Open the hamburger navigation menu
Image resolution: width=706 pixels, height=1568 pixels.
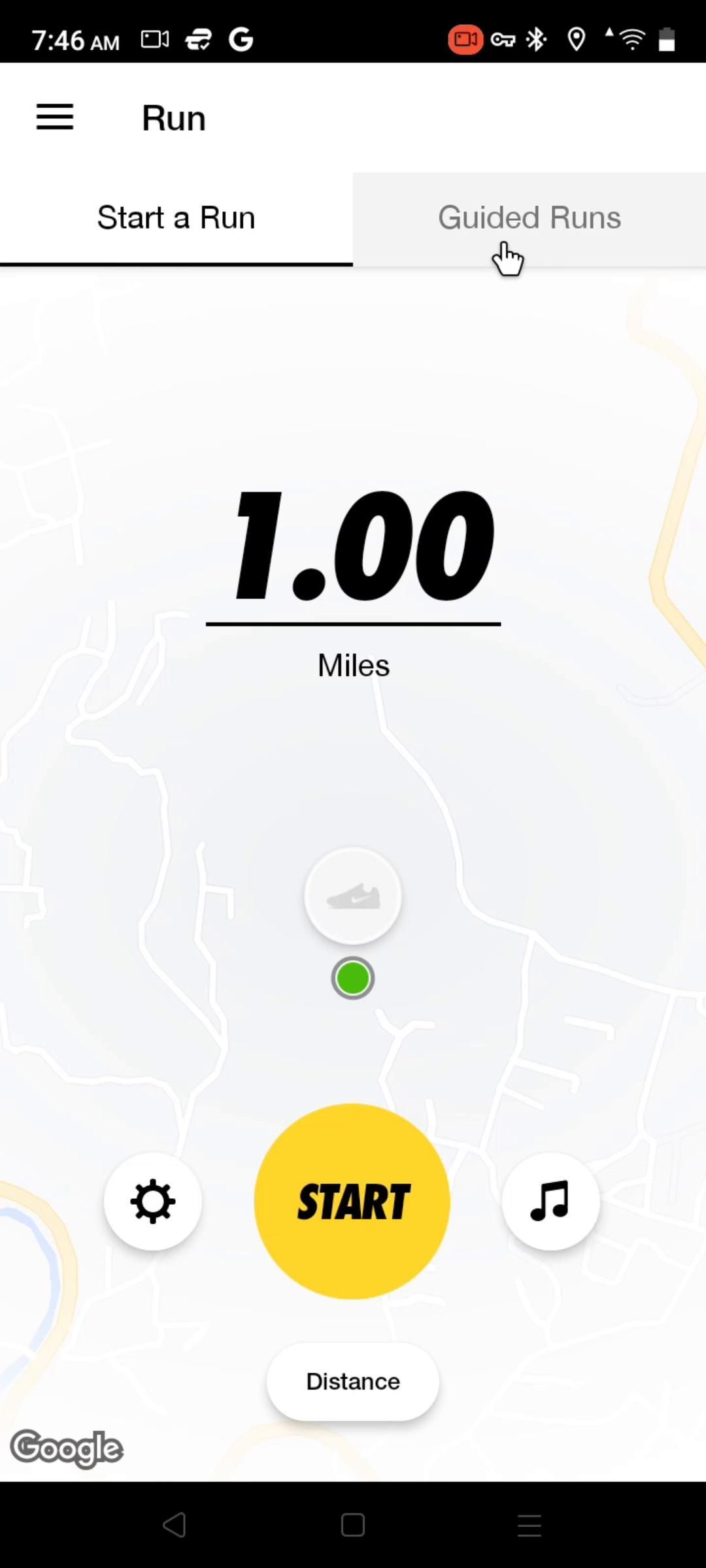coord(55,118)
